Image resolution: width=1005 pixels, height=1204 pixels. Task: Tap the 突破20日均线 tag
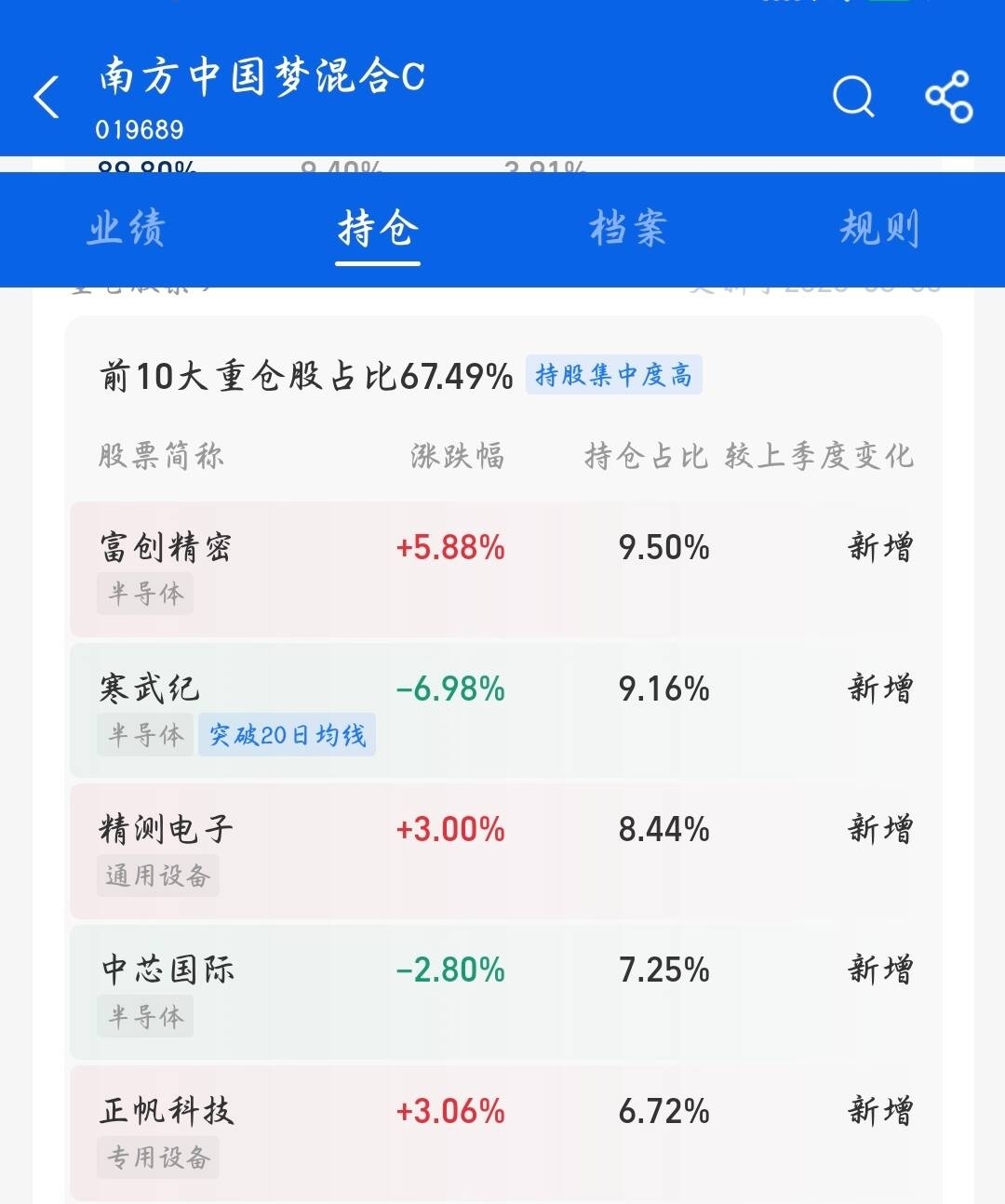pyautogui.click(x=287, y=735)
